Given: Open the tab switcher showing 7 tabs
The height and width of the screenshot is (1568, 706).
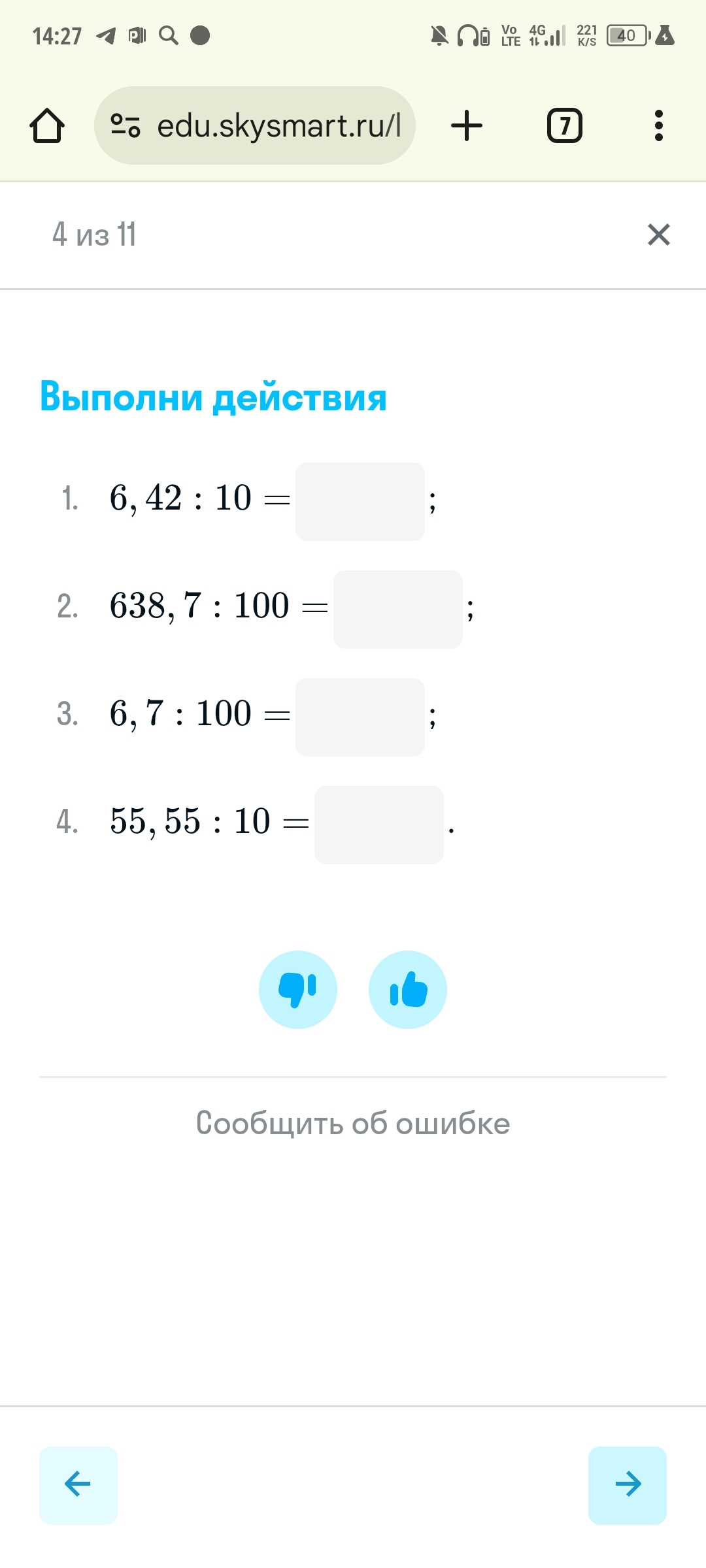Looking at the screenshot, I should coord(565,125).
